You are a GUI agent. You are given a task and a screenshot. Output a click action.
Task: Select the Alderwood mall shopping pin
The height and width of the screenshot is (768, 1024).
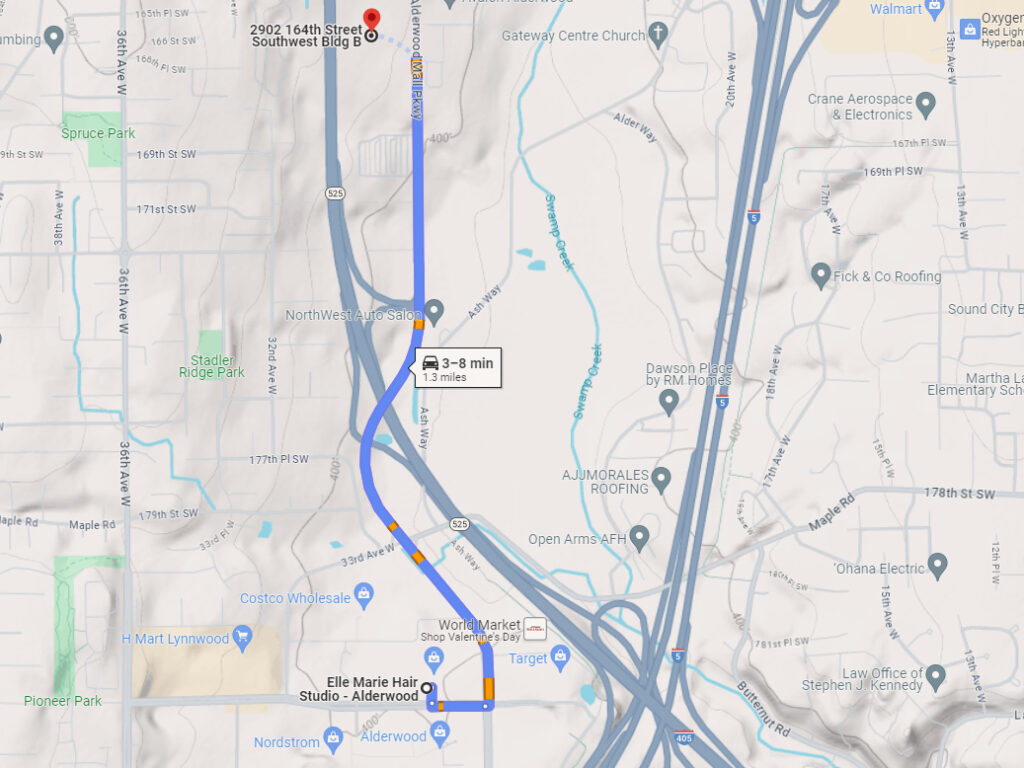440,734
